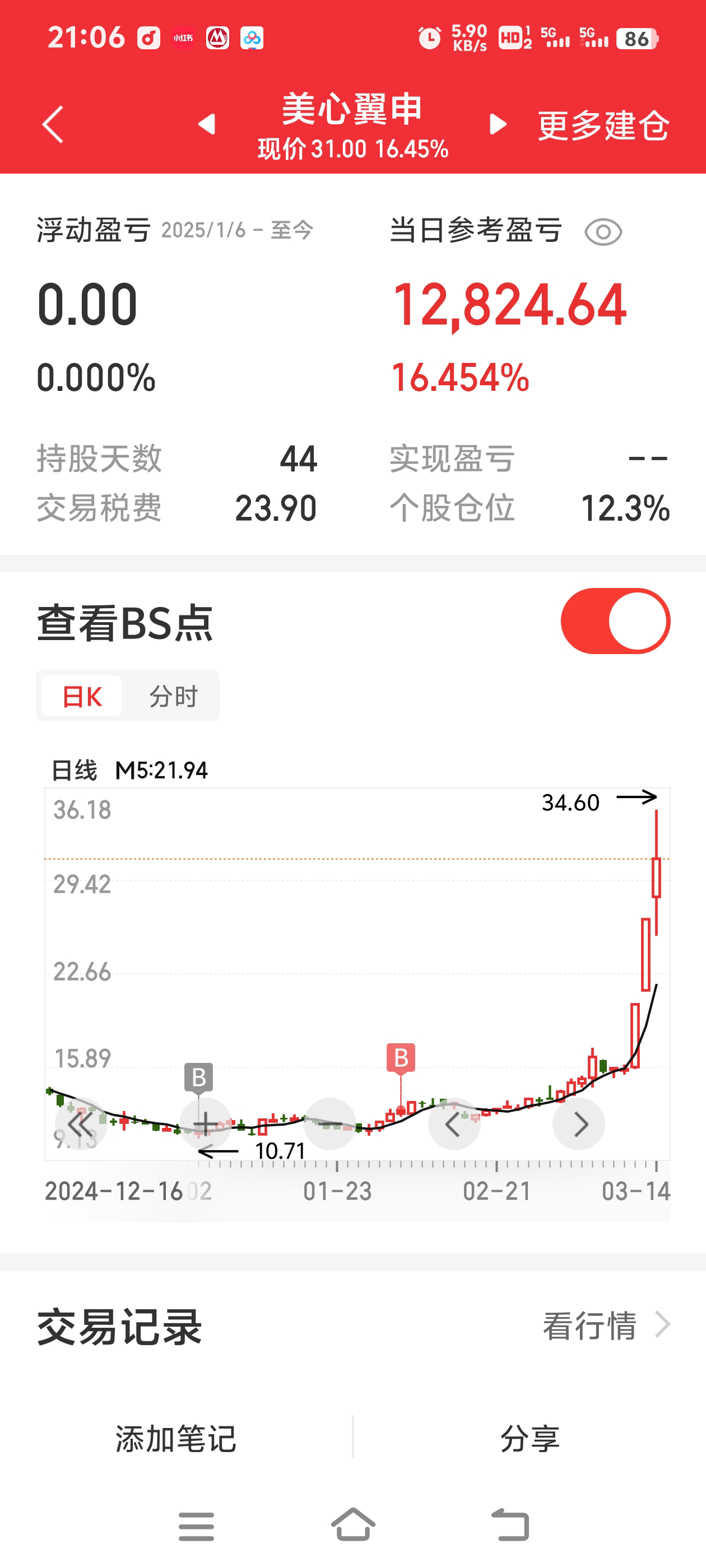Zoom in the K-line chart
The width and height of the screenshot is (706, 1568).
coord(205,1124)
